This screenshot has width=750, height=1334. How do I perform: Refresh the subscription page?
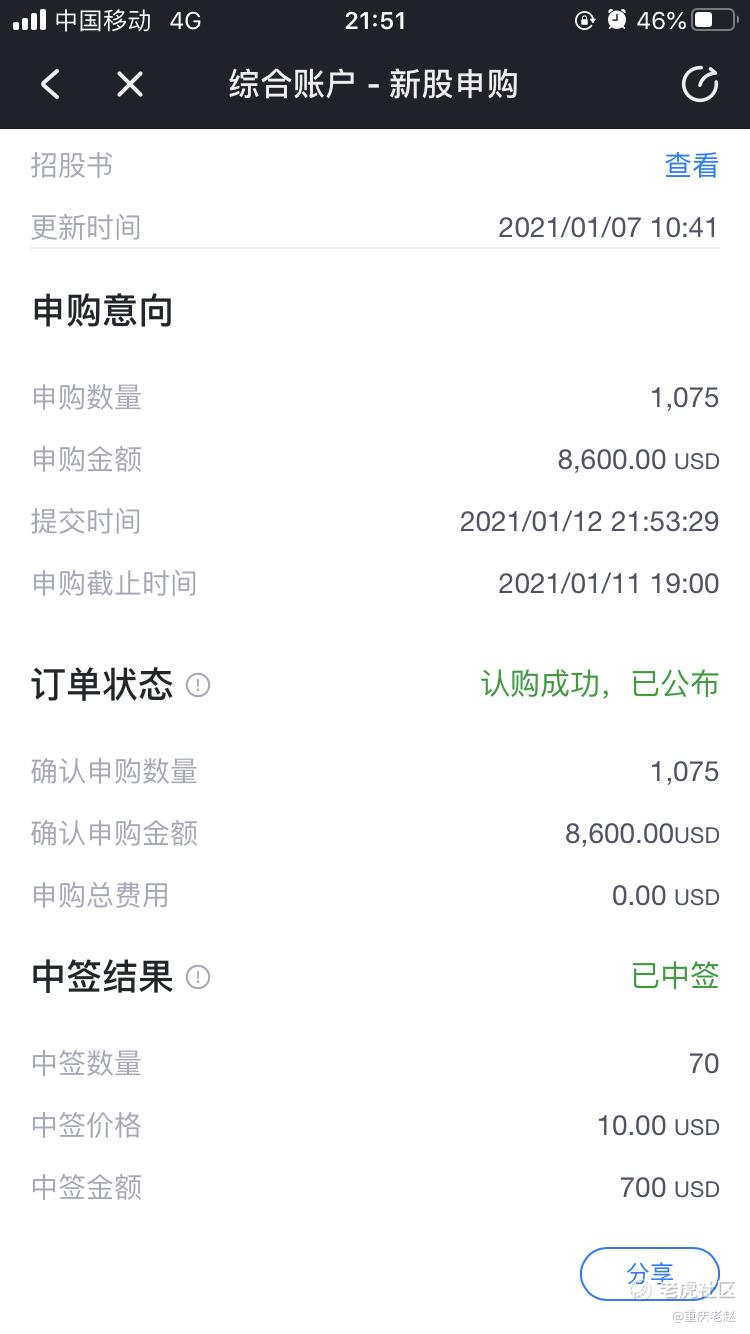click(x=700, y=85)
